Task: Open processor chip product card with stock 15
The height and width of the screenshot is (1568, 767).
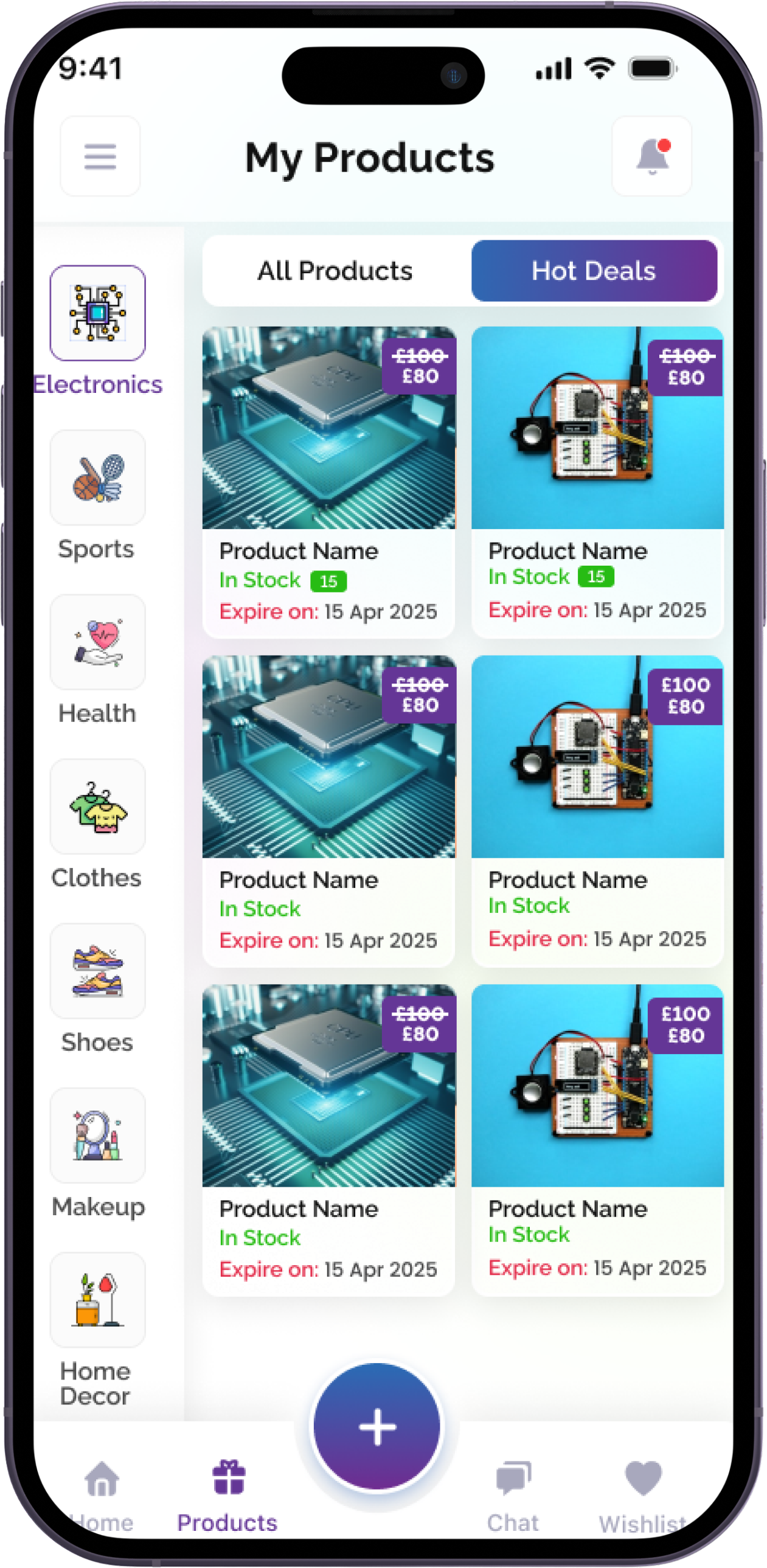Action: (328, 481)
